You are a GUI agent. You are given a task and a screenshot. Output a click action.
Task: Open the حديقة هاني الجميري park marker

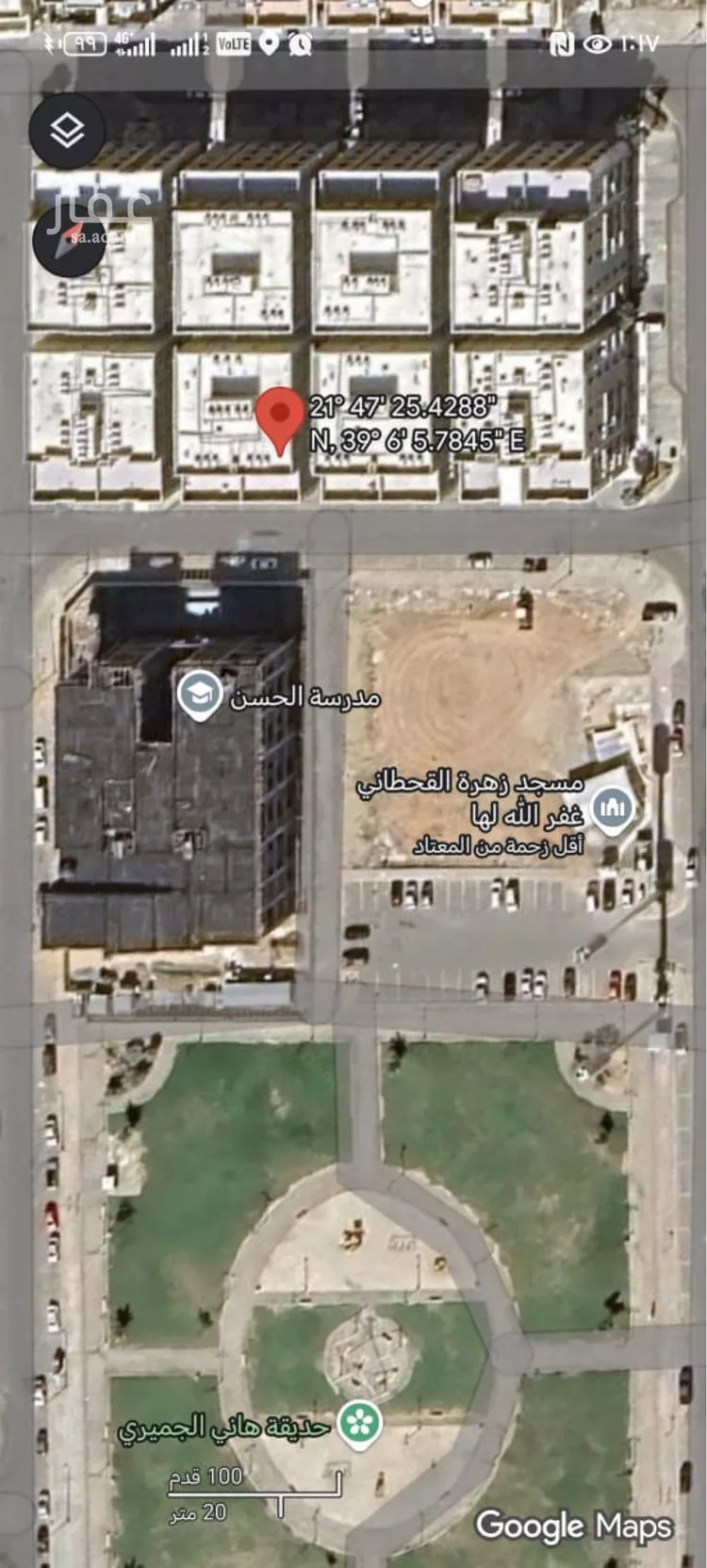click(359, 1428)
